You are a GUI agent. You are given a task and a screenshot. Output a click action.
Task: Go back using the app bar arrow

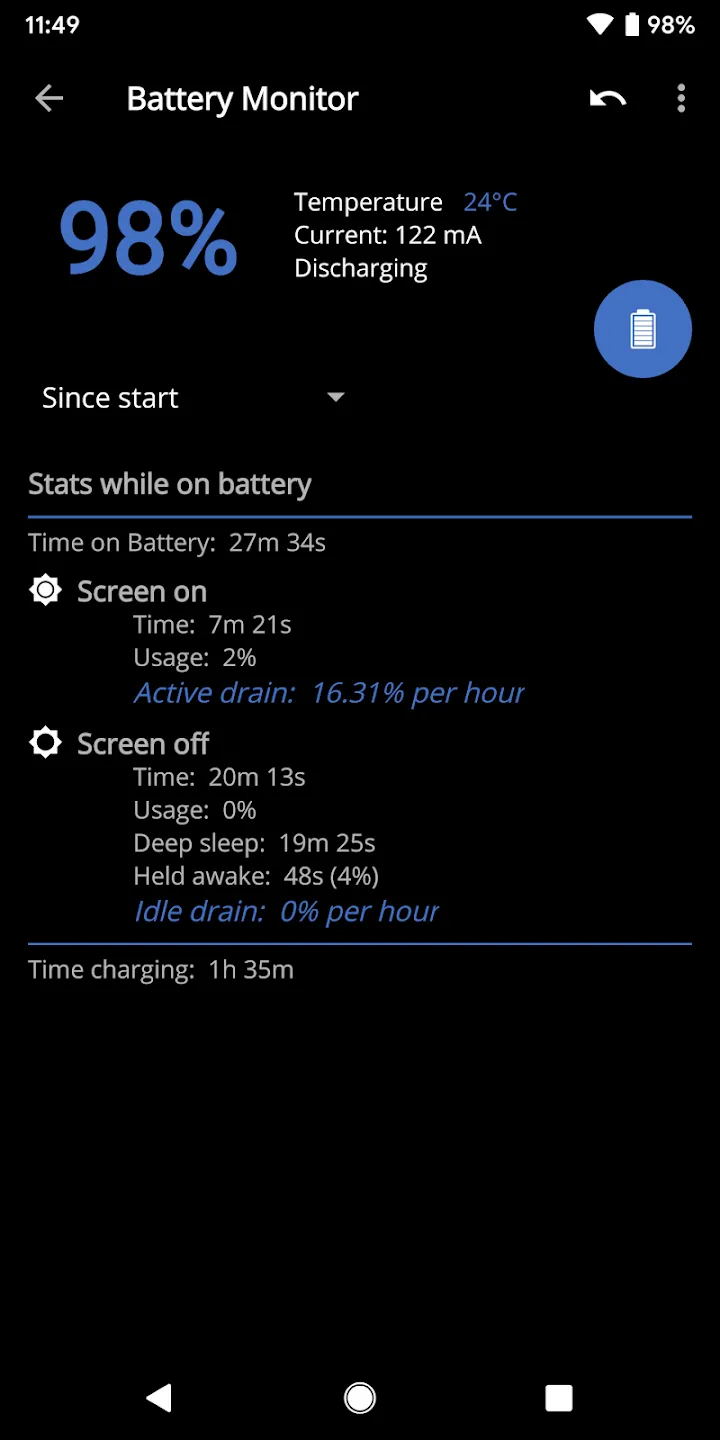pos(49,98)
